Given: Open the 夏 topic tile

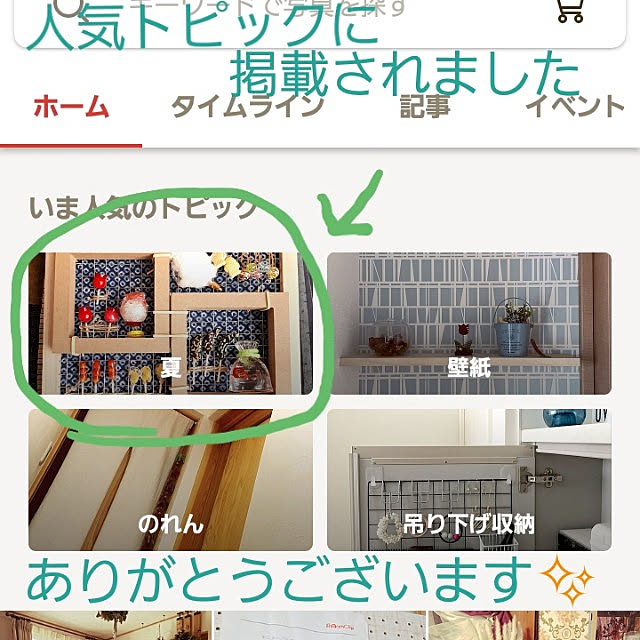Looking at the screenshot, I should [x=170, y=323].
